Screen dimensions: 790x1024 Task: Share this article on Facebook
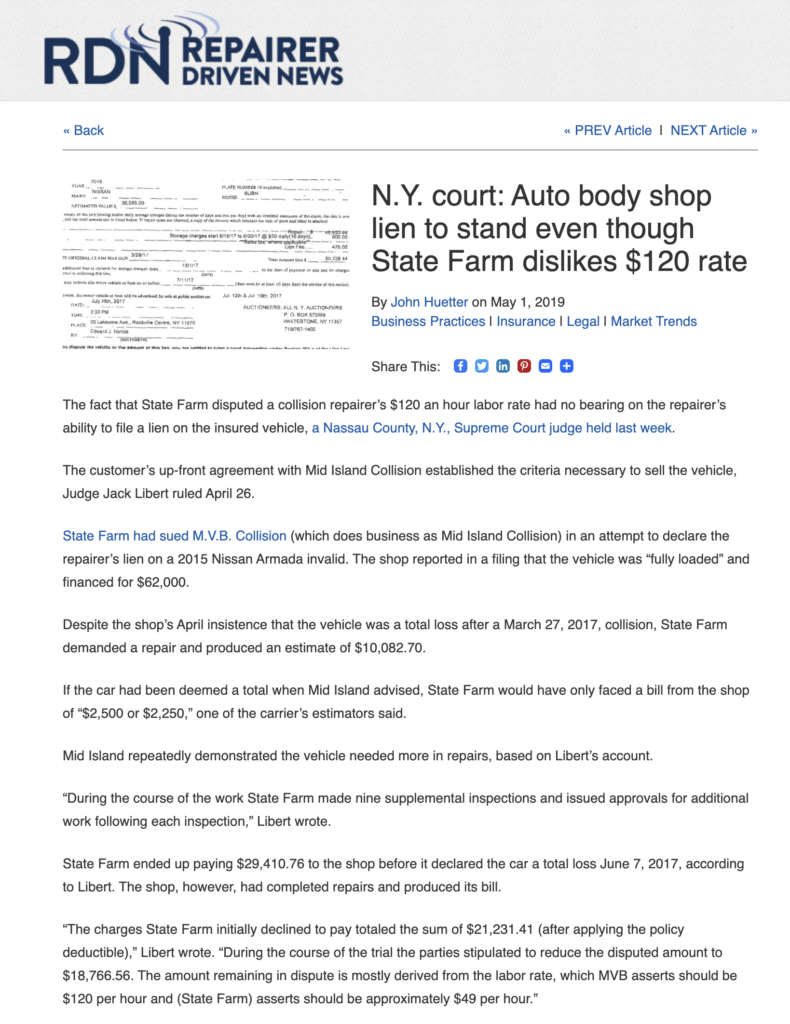461,366
